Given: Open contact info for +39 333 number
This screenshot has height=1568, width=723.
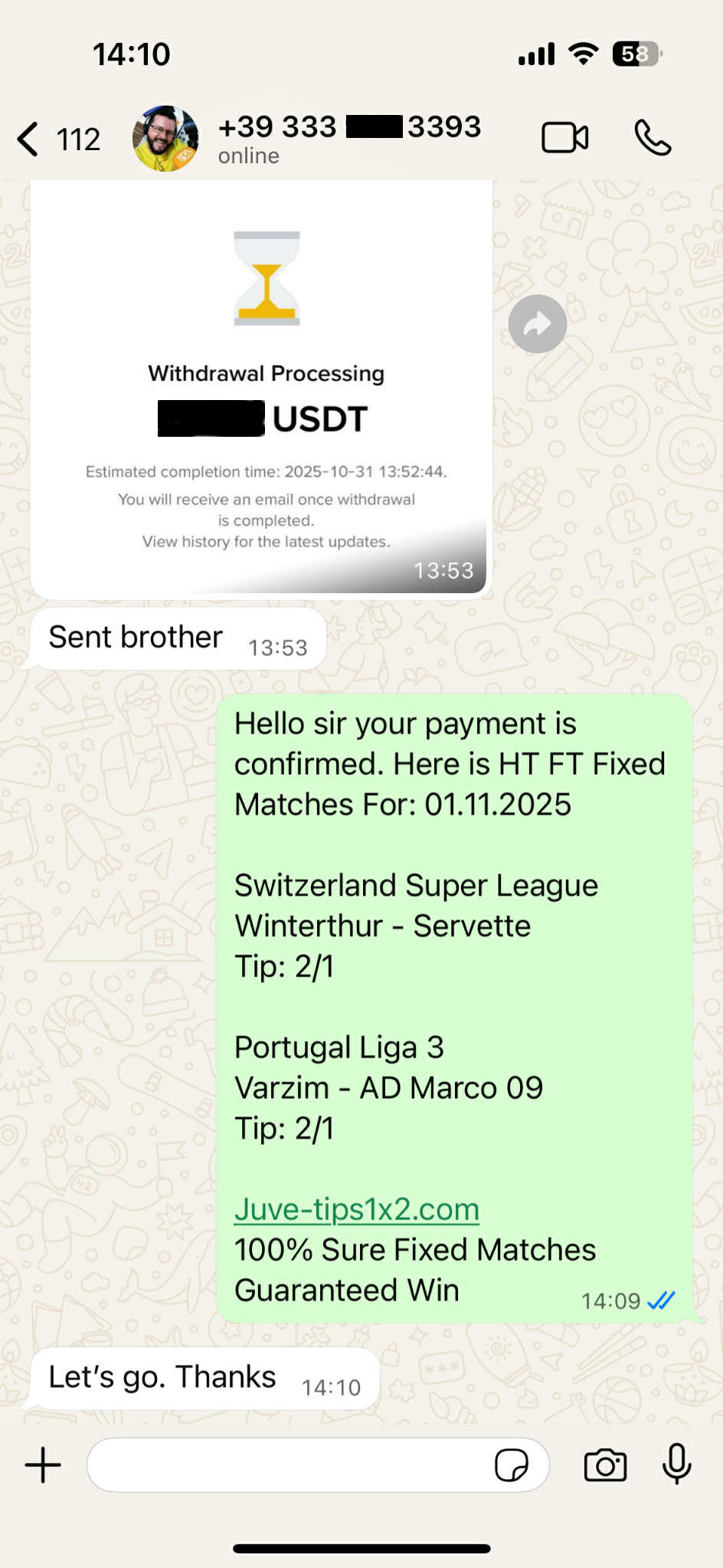Looking at the screenshot, I should (349, 138).
